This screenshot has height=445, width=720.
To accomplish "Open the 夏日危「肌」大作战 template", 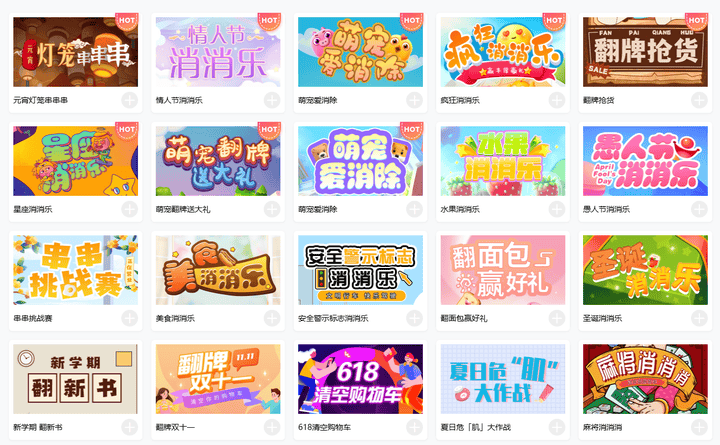I will pos(503,379).
